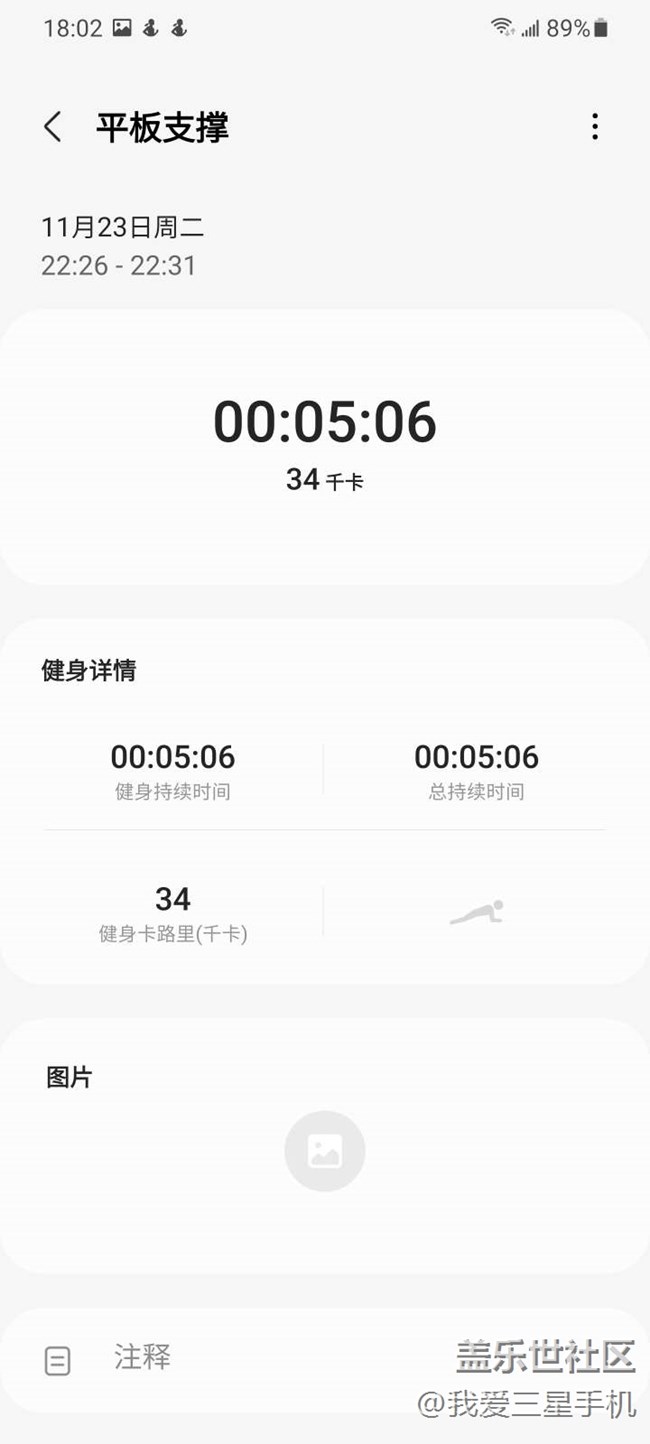Open the three-dot overflow menu
This screenshot has width=650, height=1444.
pyautogui.click(x=595, y=127)
